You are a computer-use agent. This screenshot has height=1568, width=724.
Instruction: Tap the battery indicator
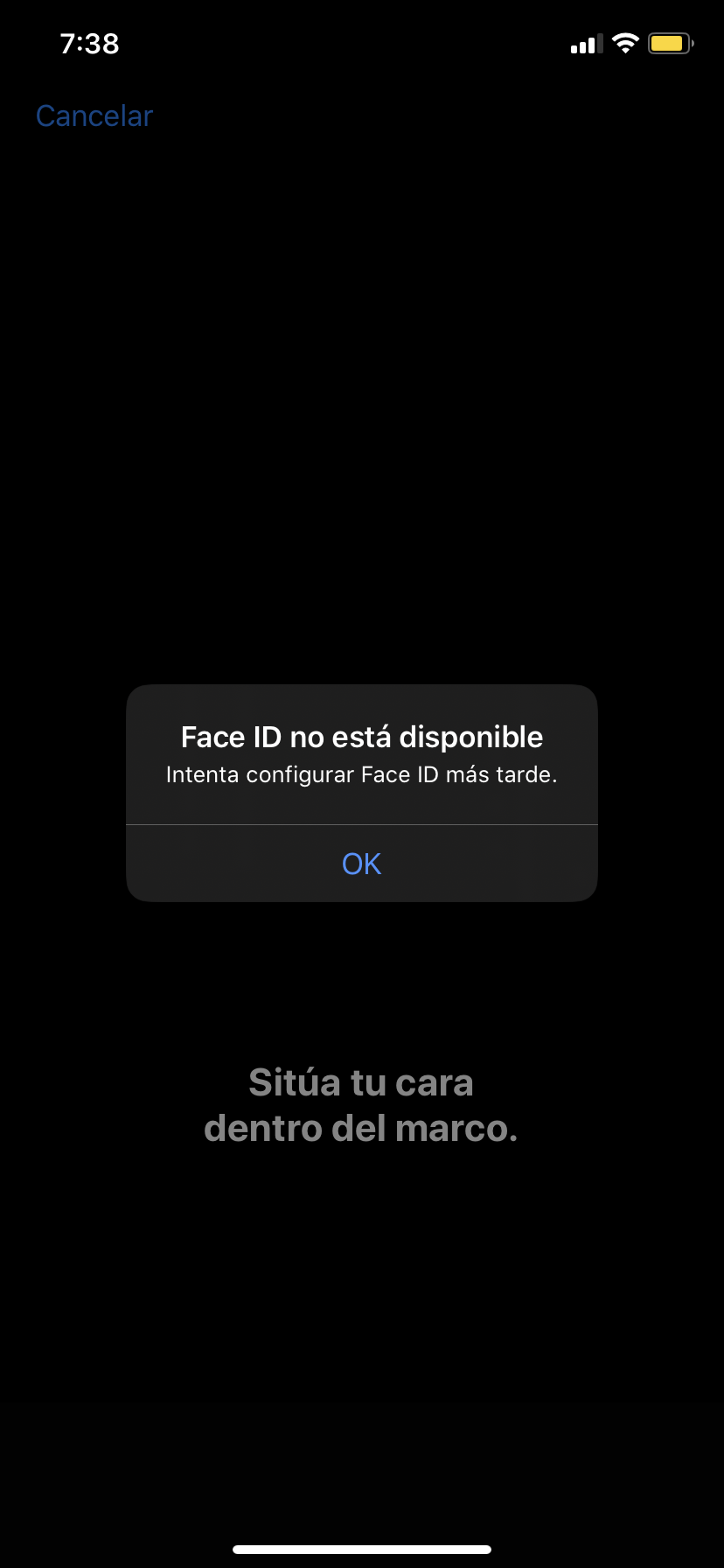pos(670,42)
